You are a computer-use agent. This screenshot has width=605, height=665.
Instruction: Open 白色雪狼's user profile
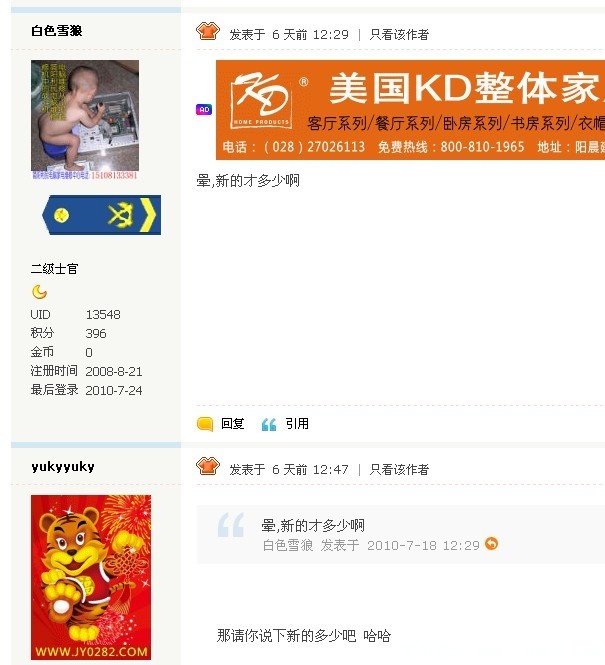tap(57, 31)
